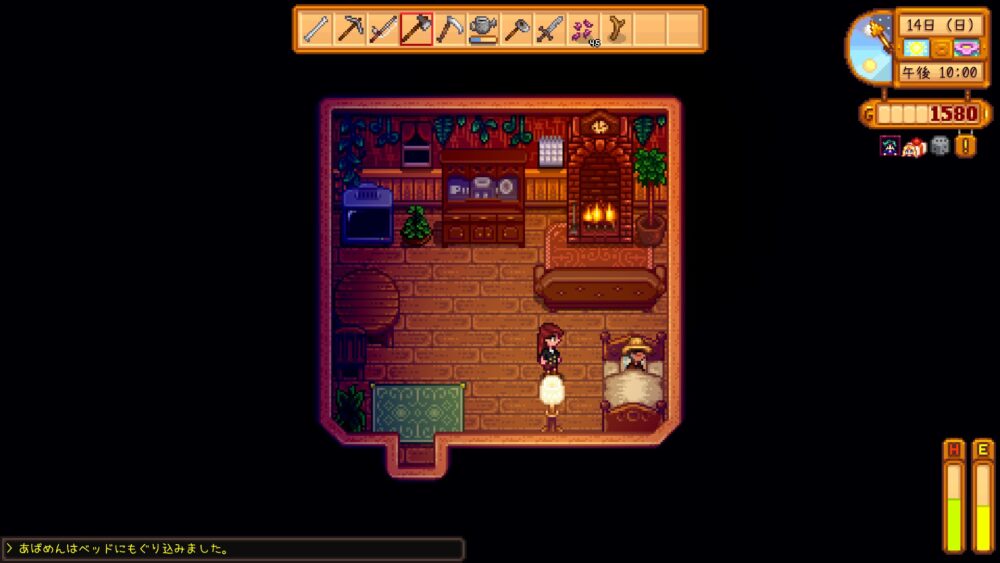
Task: Pick the white bone-shaped item in first slot
Action: (x=317, y=30)
